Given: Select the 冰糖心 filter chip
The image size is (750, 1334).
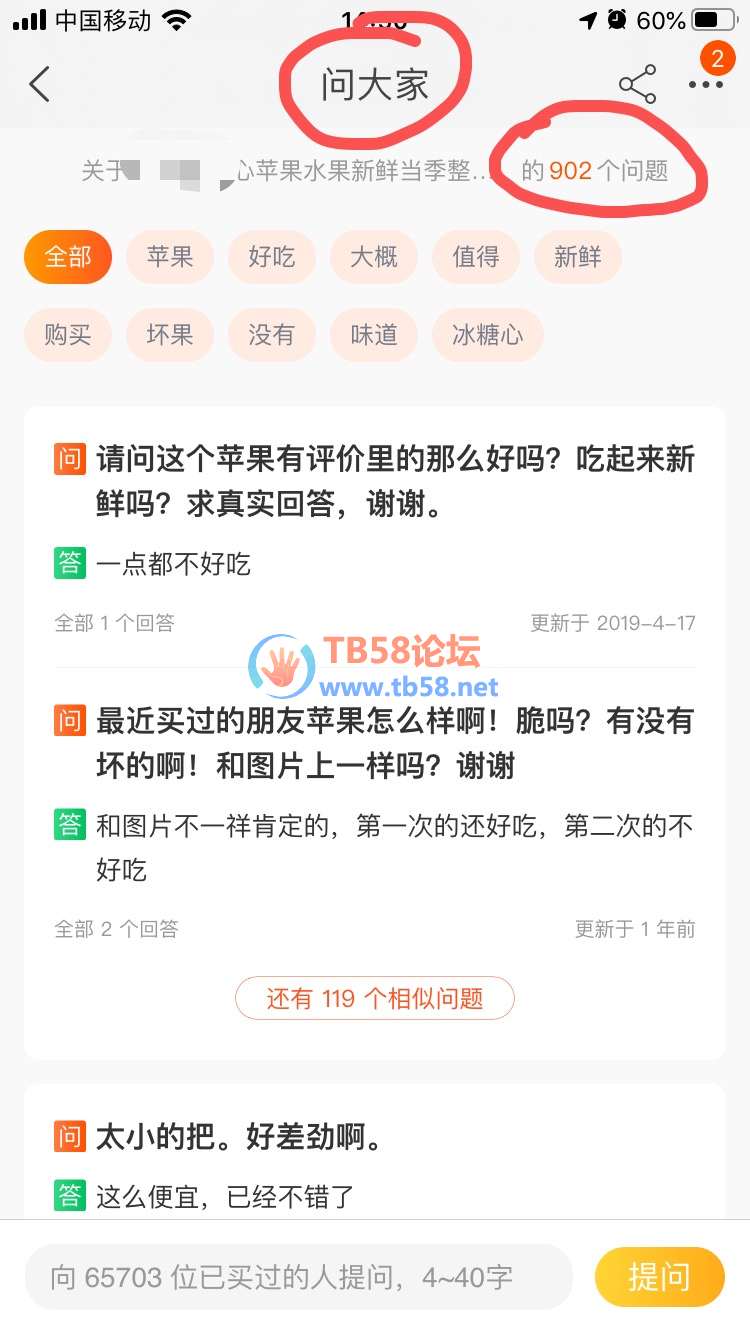Looking at the screenshot, I should pyautogui.click(x=487, y=334).
